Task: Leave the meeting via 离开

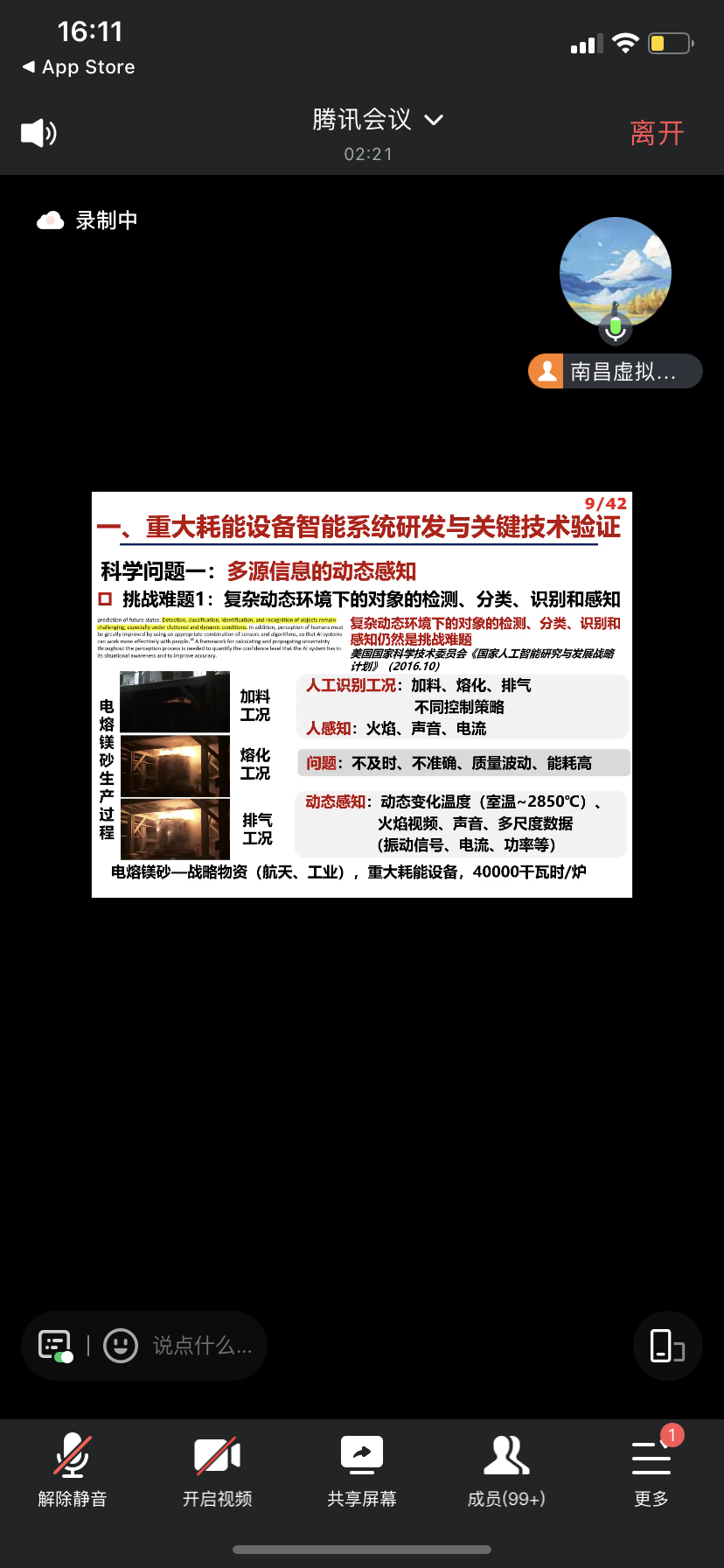Action: 657,133
